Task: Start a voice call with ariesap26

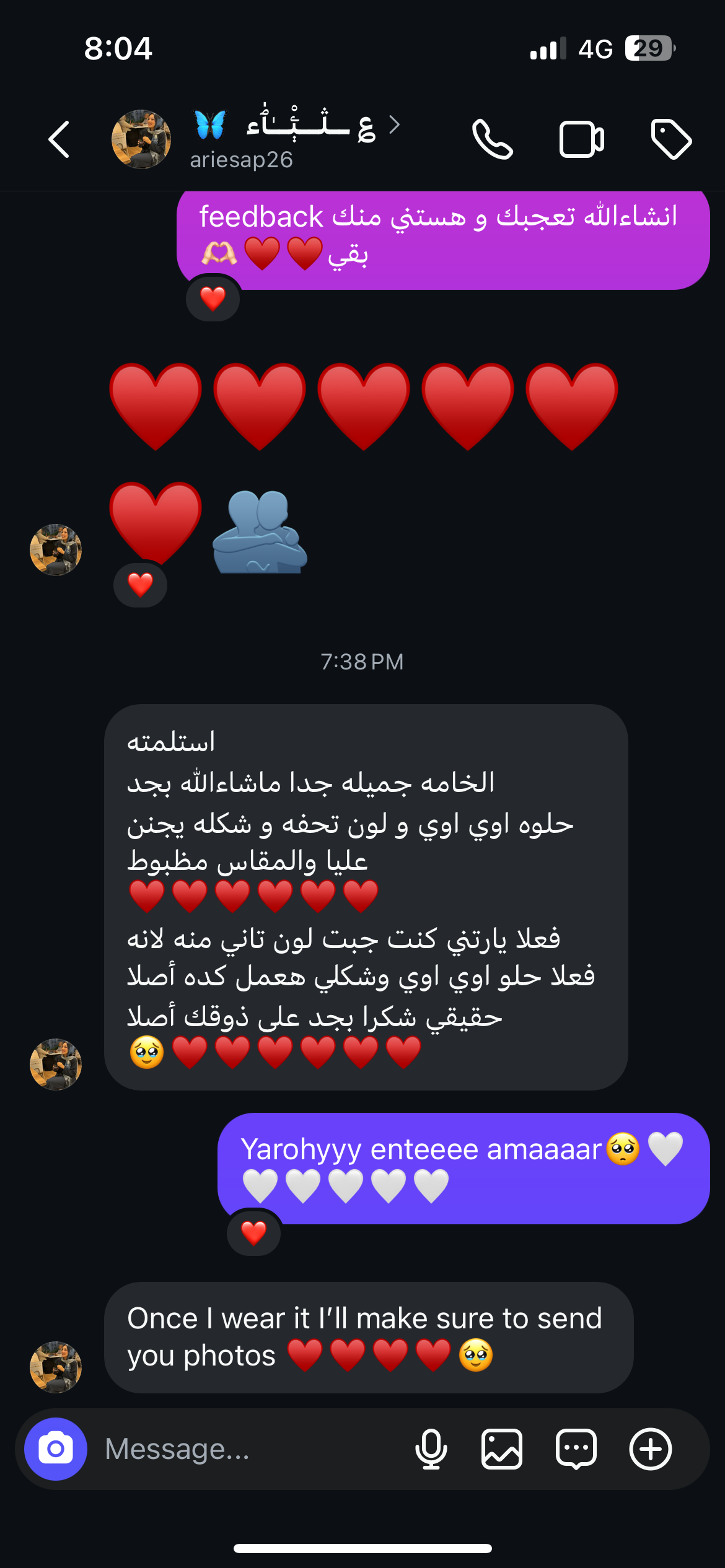Action: pyautogui.click(x=492, y=139)
